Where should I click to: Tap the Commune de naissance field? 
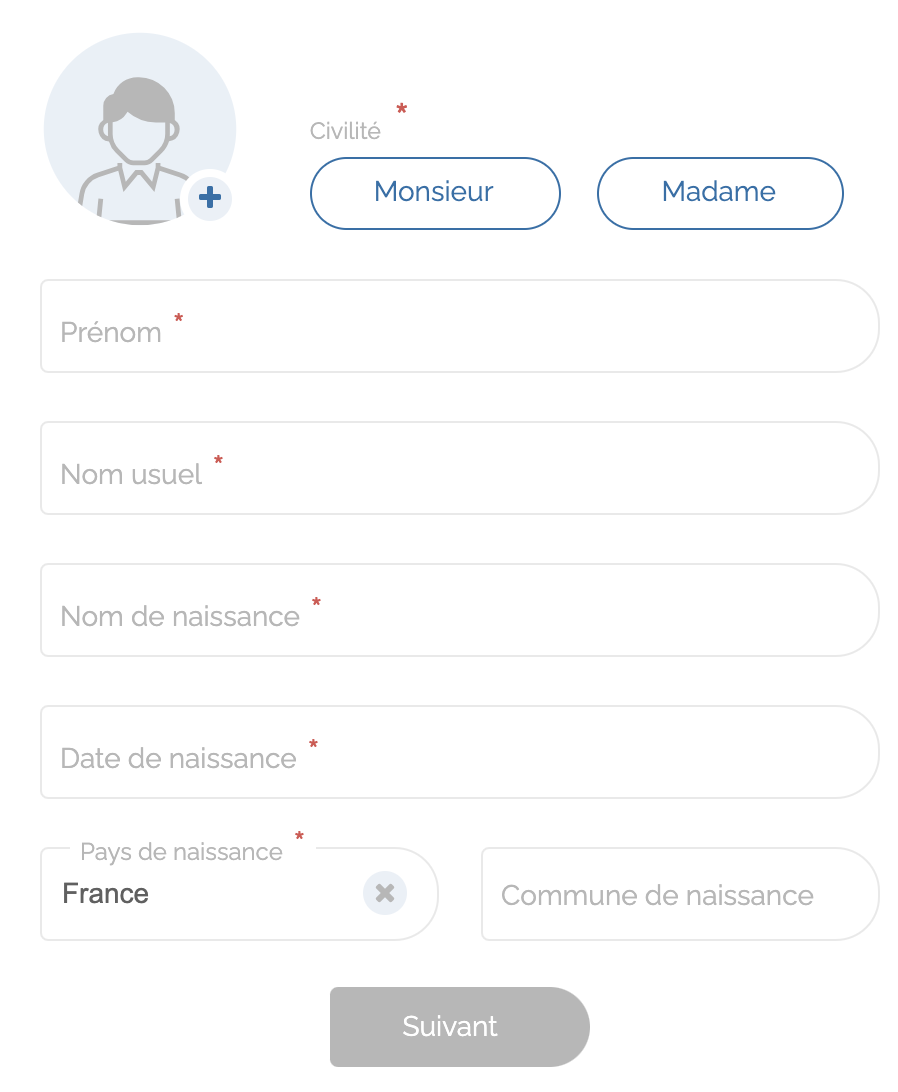point(680,895)
